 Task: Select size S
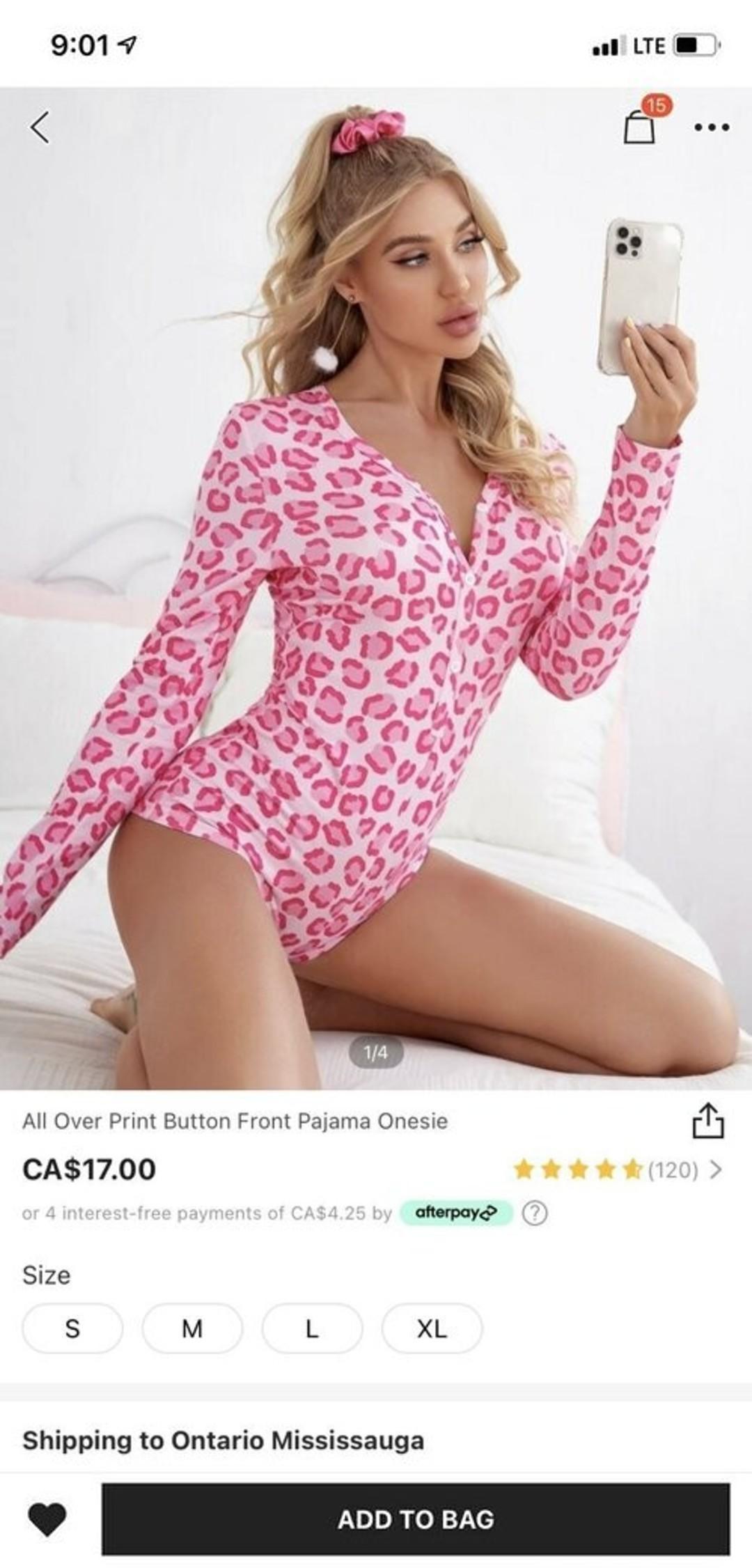click(x=72, y=1328)
